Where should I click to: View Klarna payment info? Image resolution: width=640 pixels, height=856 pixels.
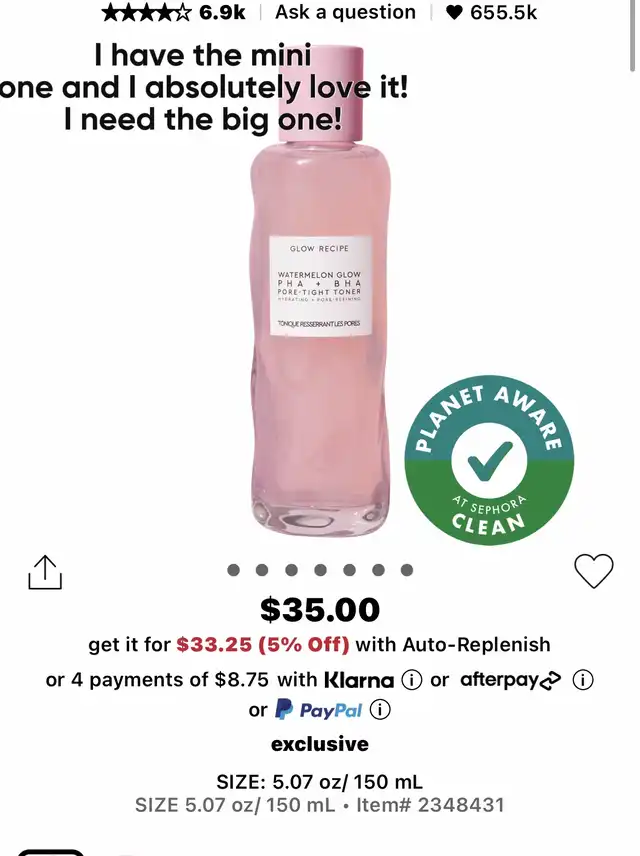(x=412, y=680)
